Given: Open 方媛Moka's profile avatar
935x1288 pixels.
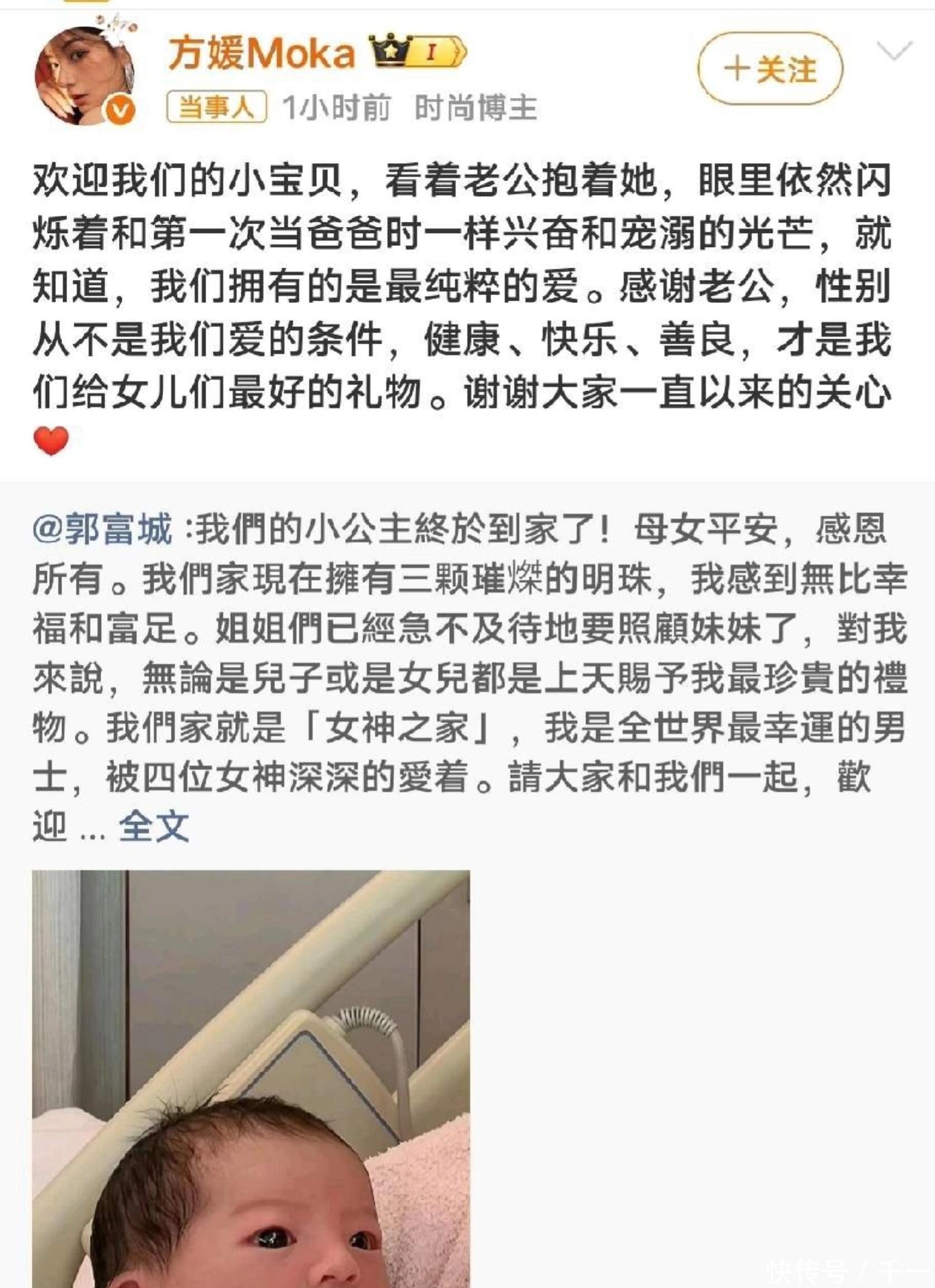Looking at the screenshot, I should (85, 74).
